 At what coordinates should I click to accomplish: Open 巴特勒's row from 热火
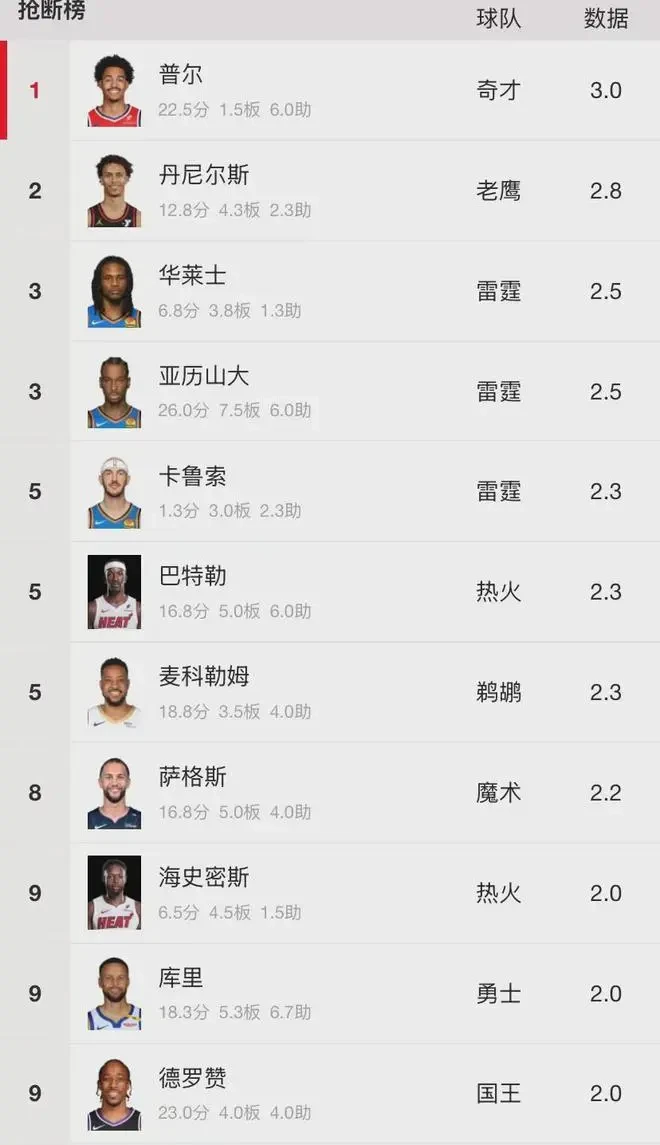coord(330,591)
